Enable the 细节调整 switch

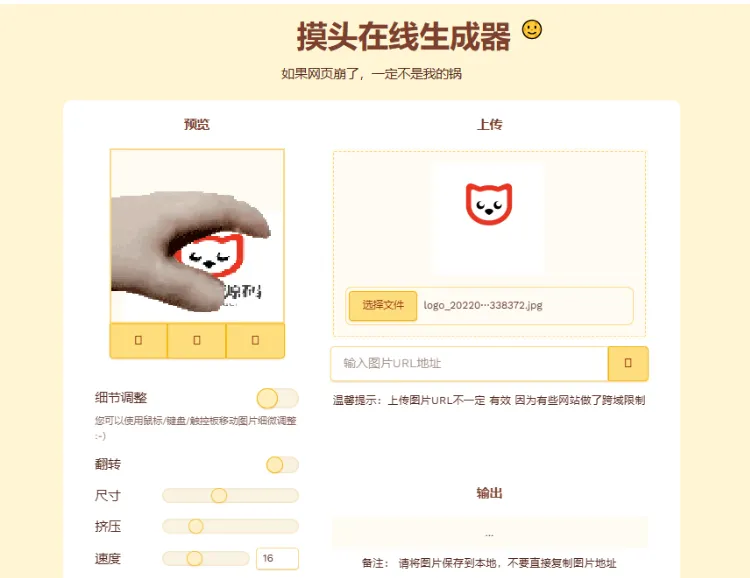point(277,398)
